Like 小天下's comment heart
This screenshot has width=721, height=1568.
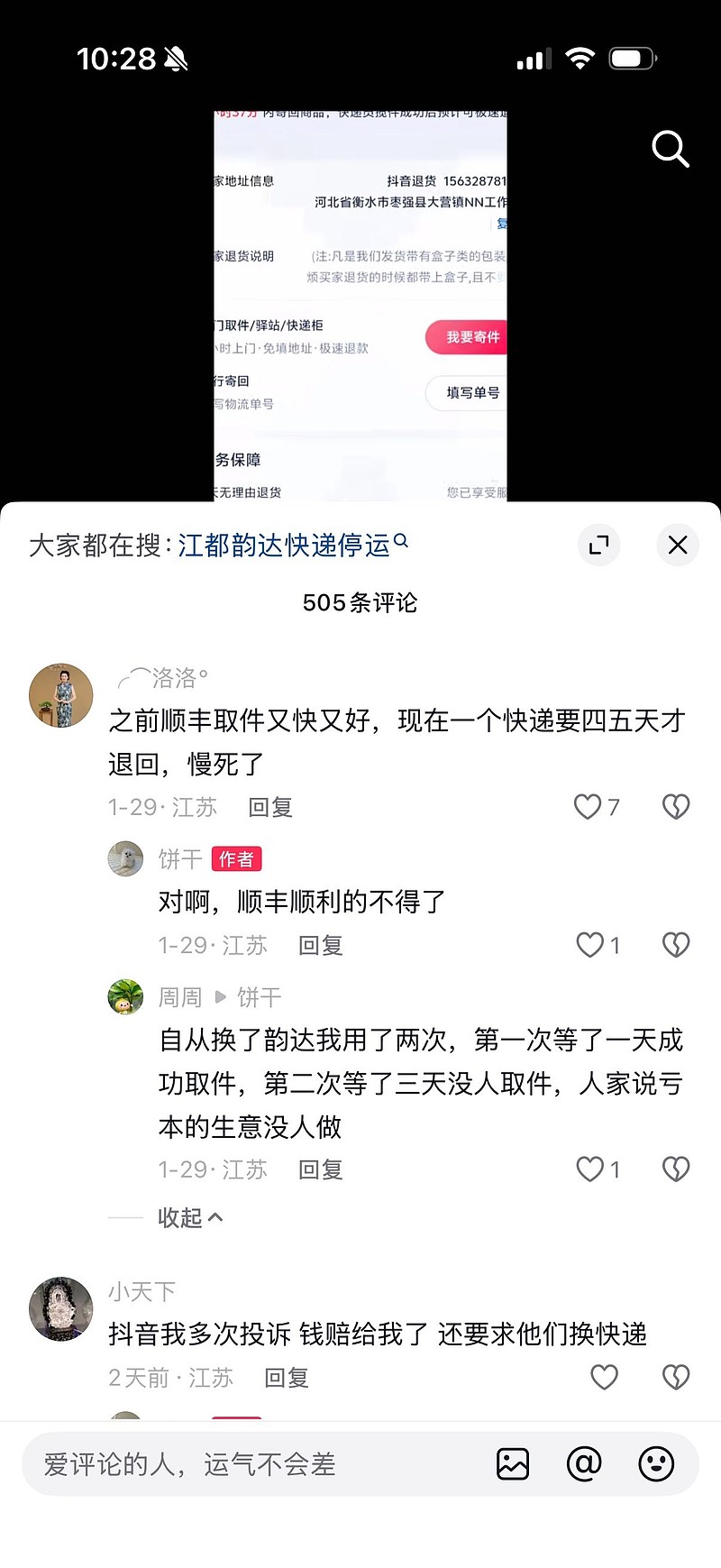pyautogui.click(x=604, y=1377)
